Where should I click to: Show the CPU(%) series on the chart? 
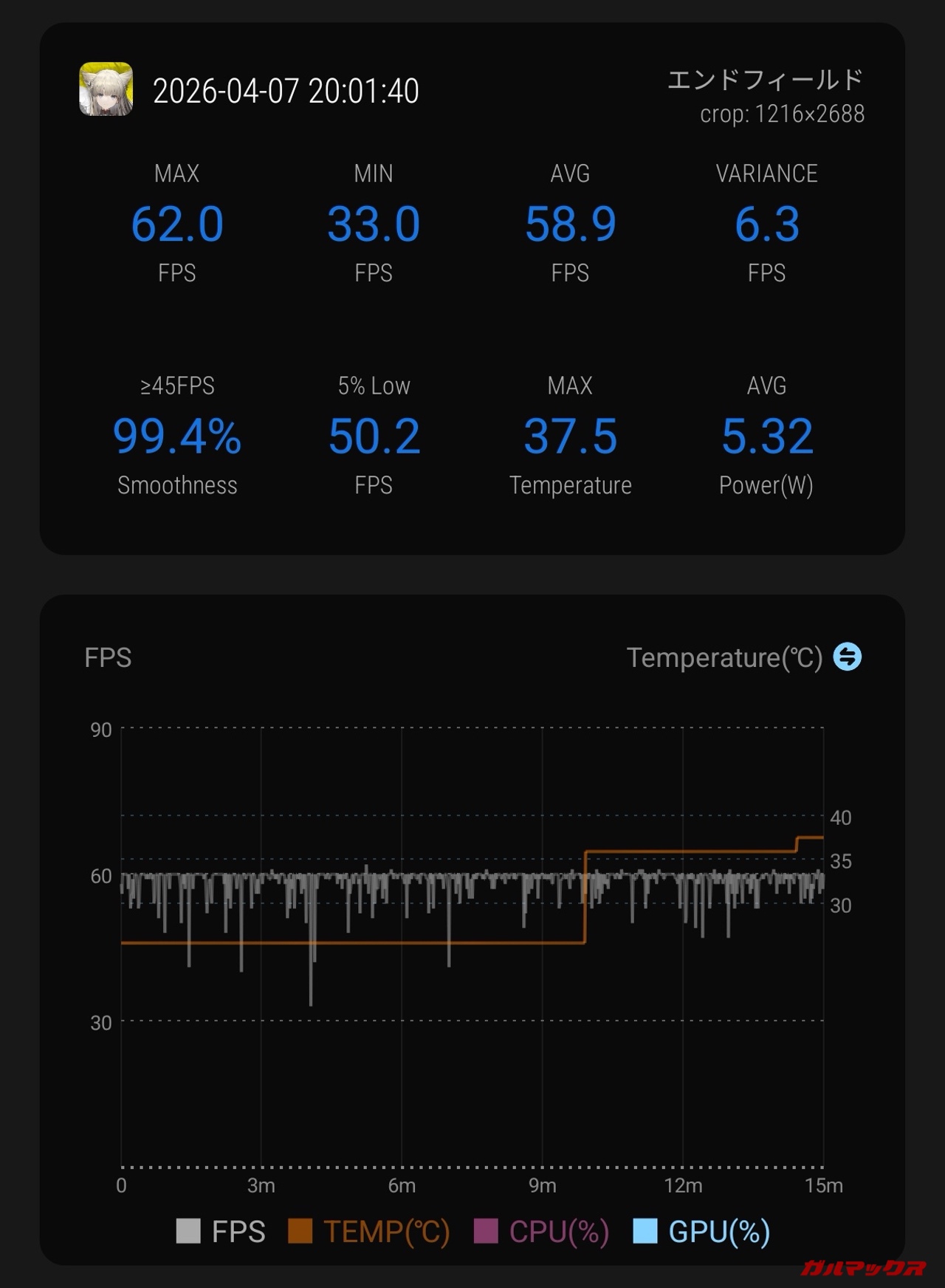click(x=541, y=1231)
